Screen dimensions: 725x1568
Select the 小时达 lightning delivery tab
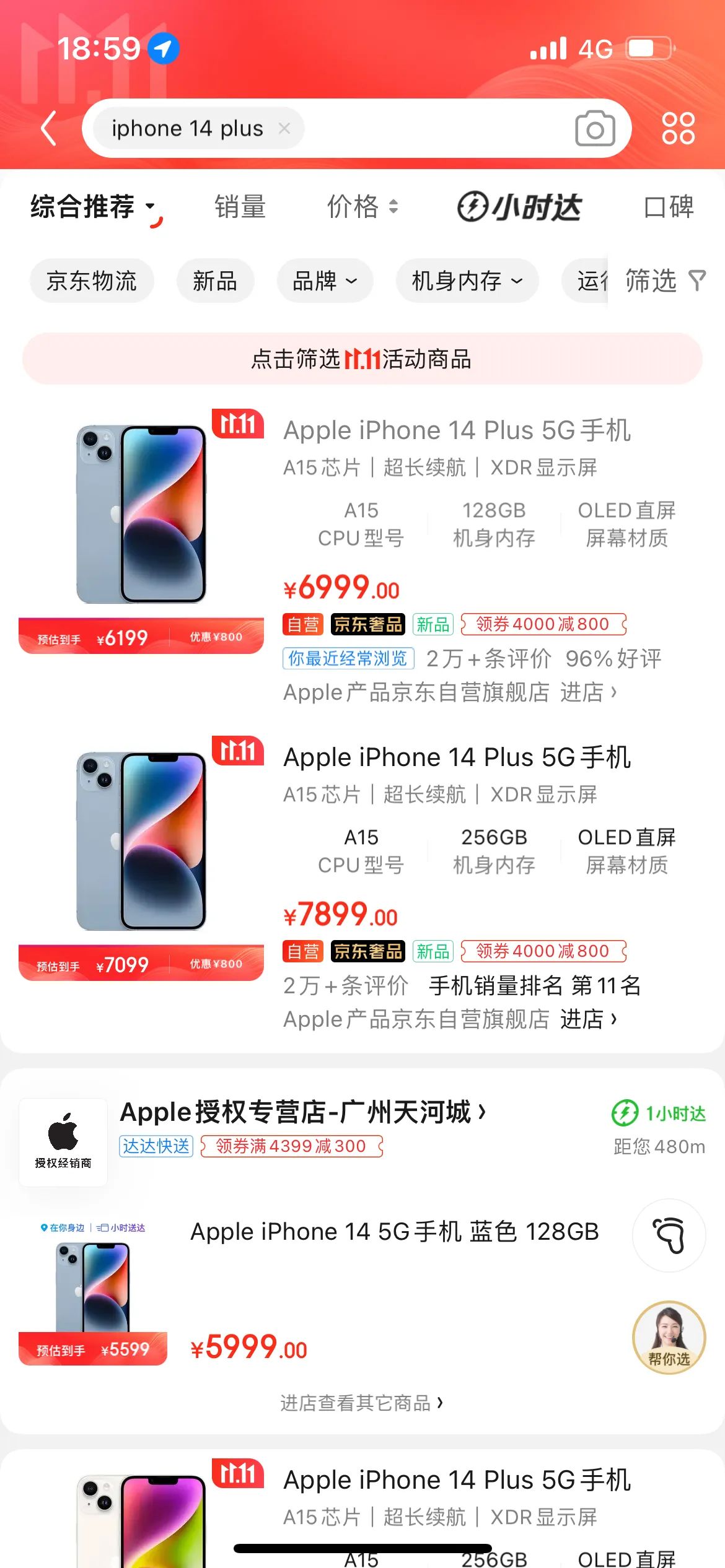tap(519, 207)
